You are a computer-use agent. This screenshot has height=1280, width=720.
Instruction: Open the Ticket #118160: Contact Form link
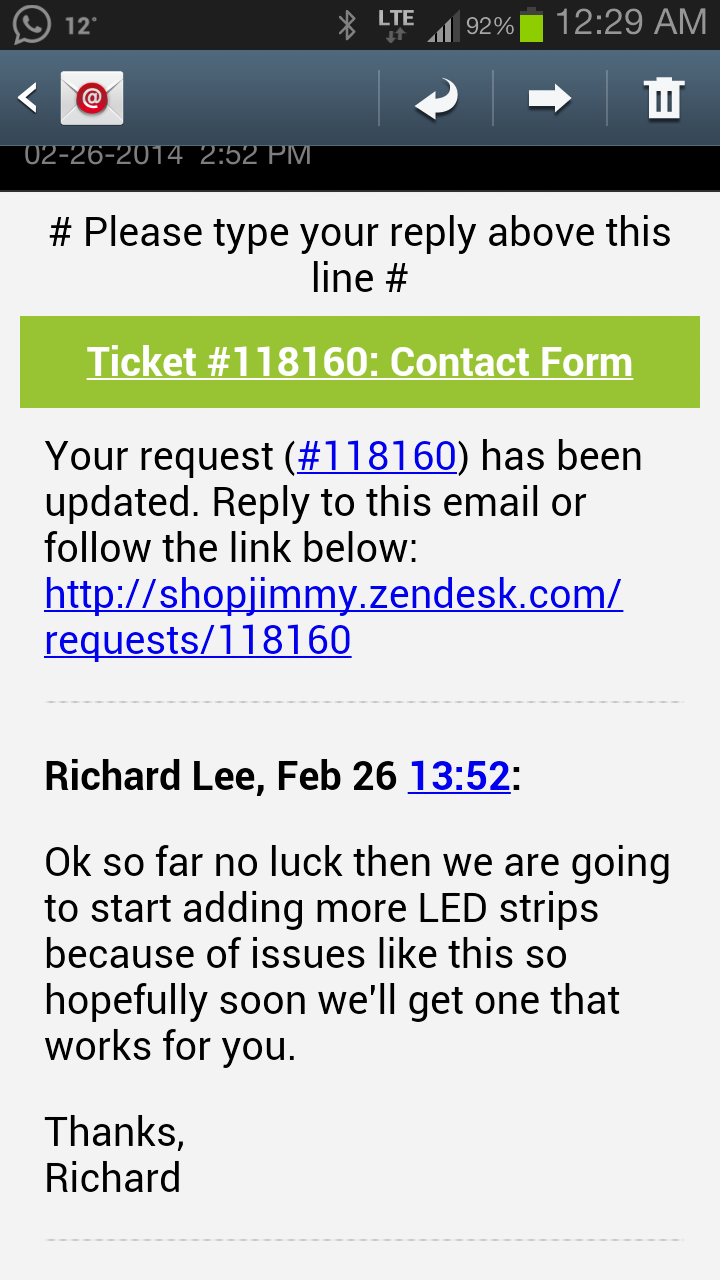(360, 362)
